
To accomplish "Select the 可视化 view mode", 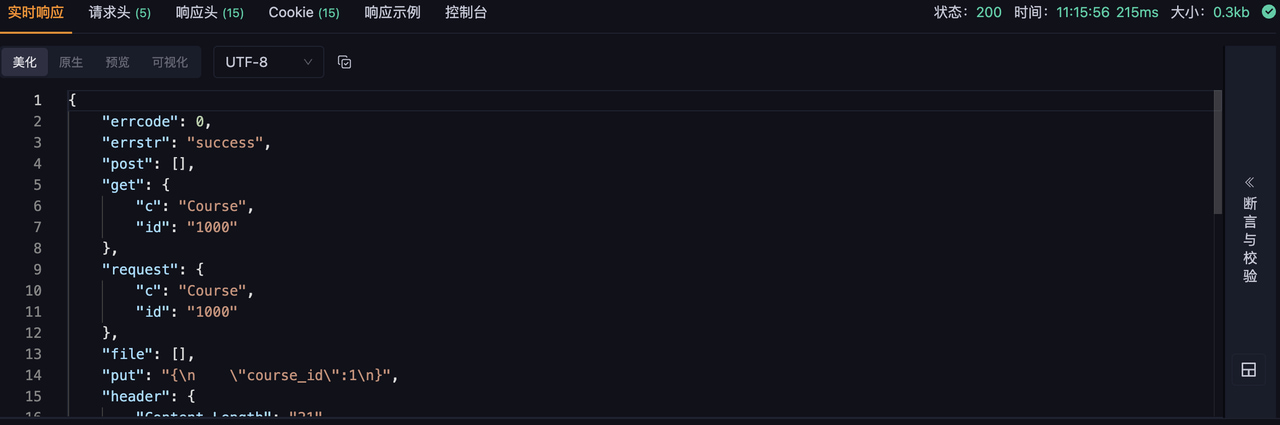I will click(169, 62).
